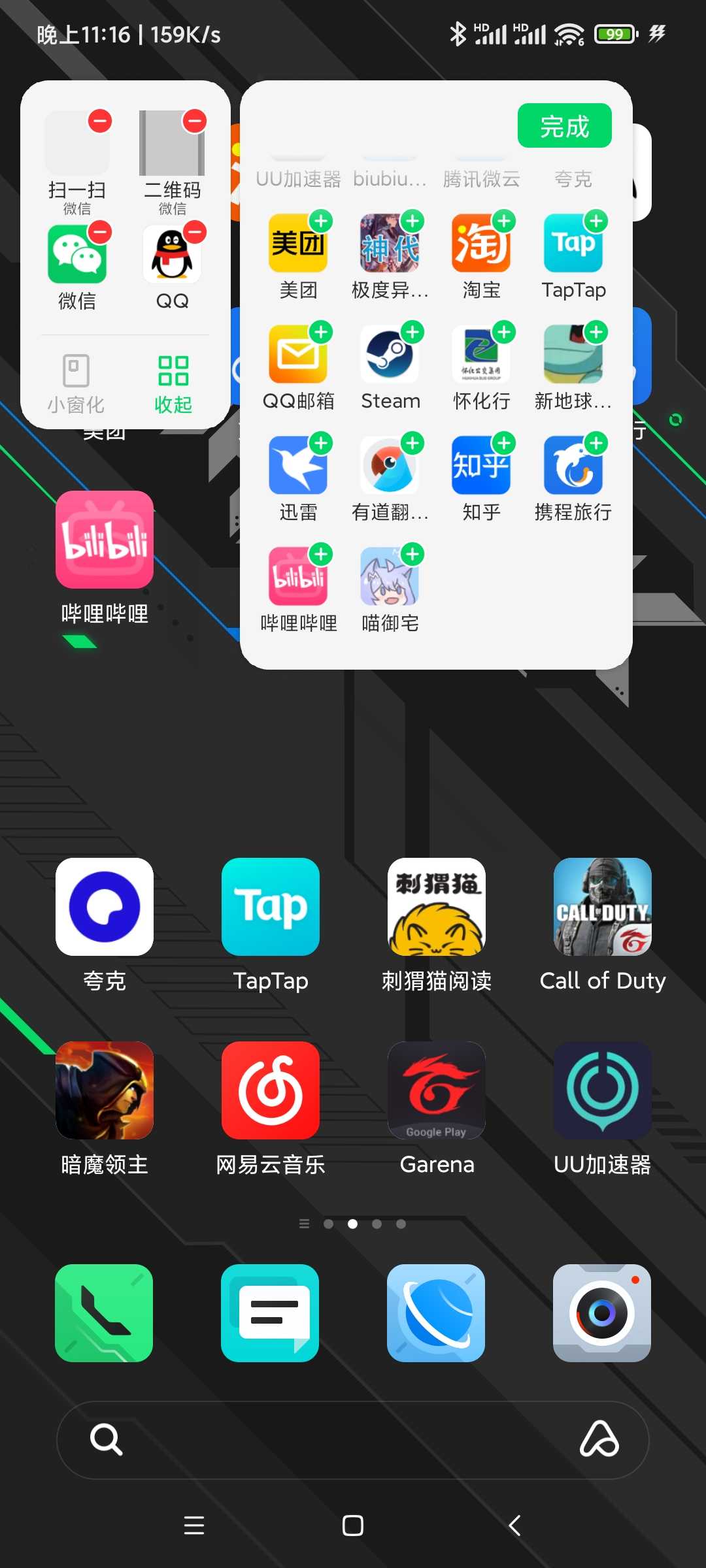706x1568 pixels.
Task: Add QQ邮箱 from the app list
Action: (x=321, y=332)
